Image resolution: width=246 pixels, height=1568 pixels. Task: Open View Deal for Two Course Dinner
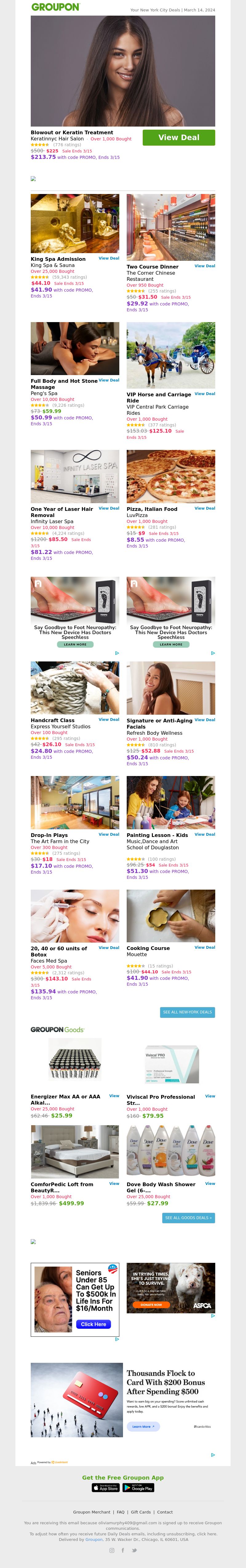205,266
